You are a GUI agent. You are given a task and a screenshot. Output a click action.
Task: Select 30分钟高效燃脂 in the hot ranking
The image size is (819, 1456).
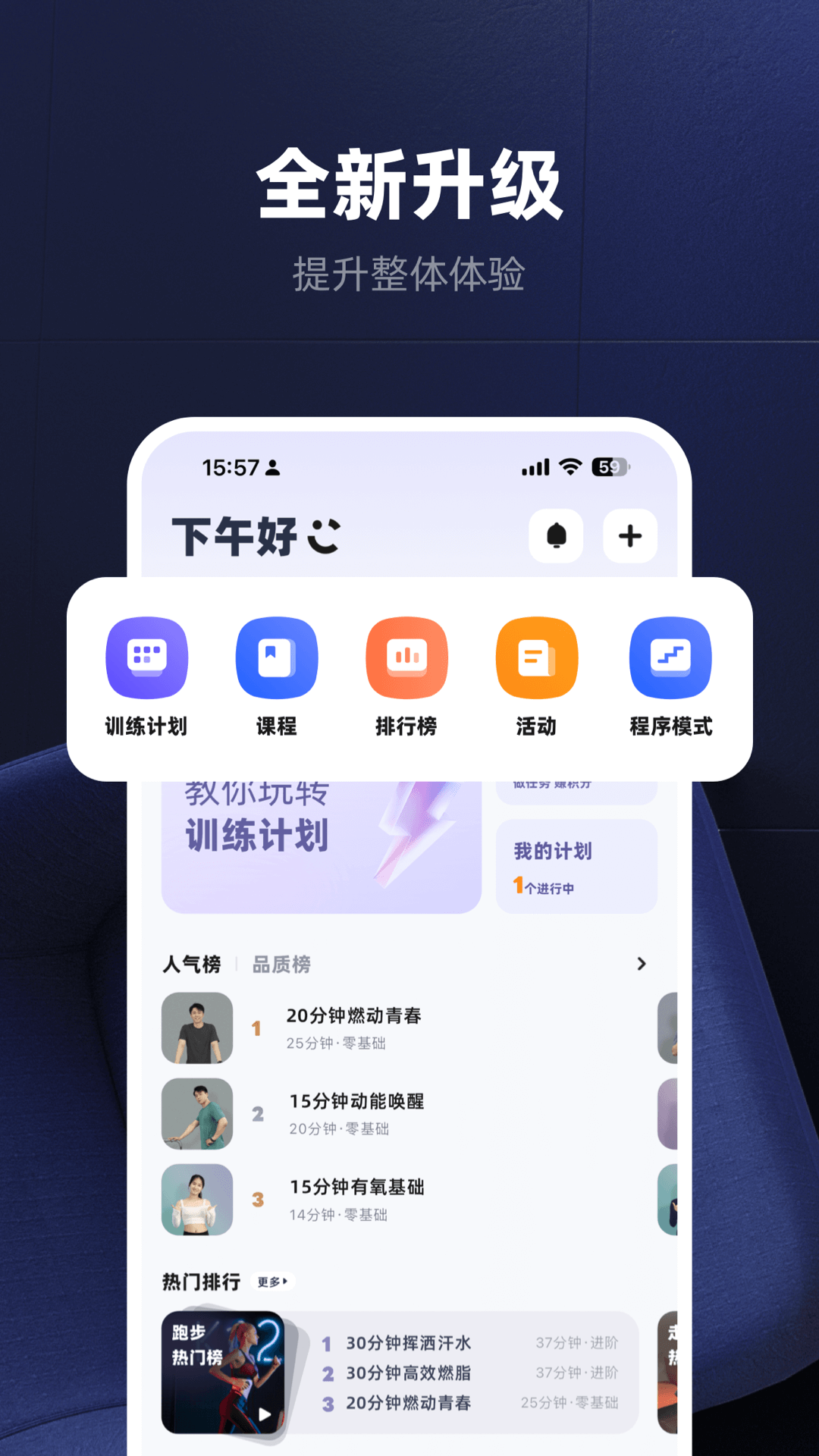coord(410,1374)
